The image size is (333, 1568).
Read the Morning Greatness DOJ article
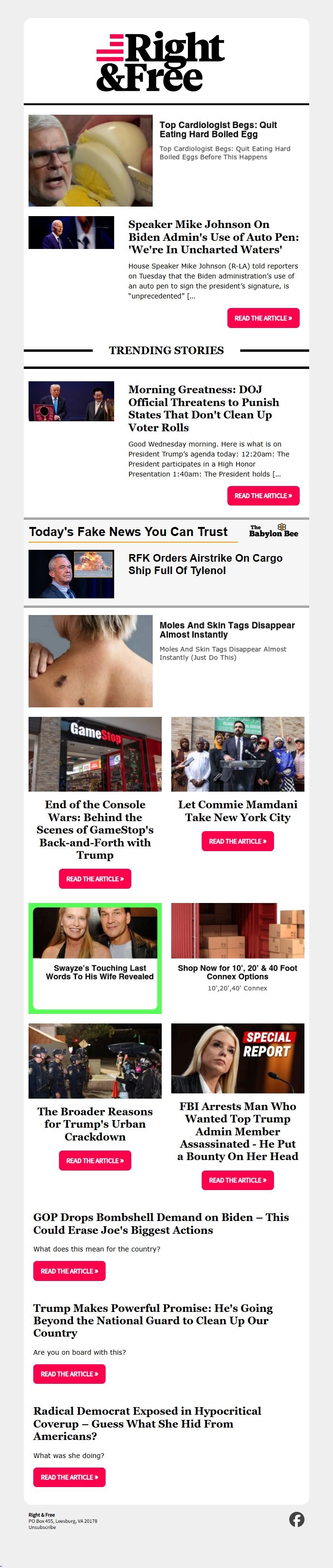(263, 496)
